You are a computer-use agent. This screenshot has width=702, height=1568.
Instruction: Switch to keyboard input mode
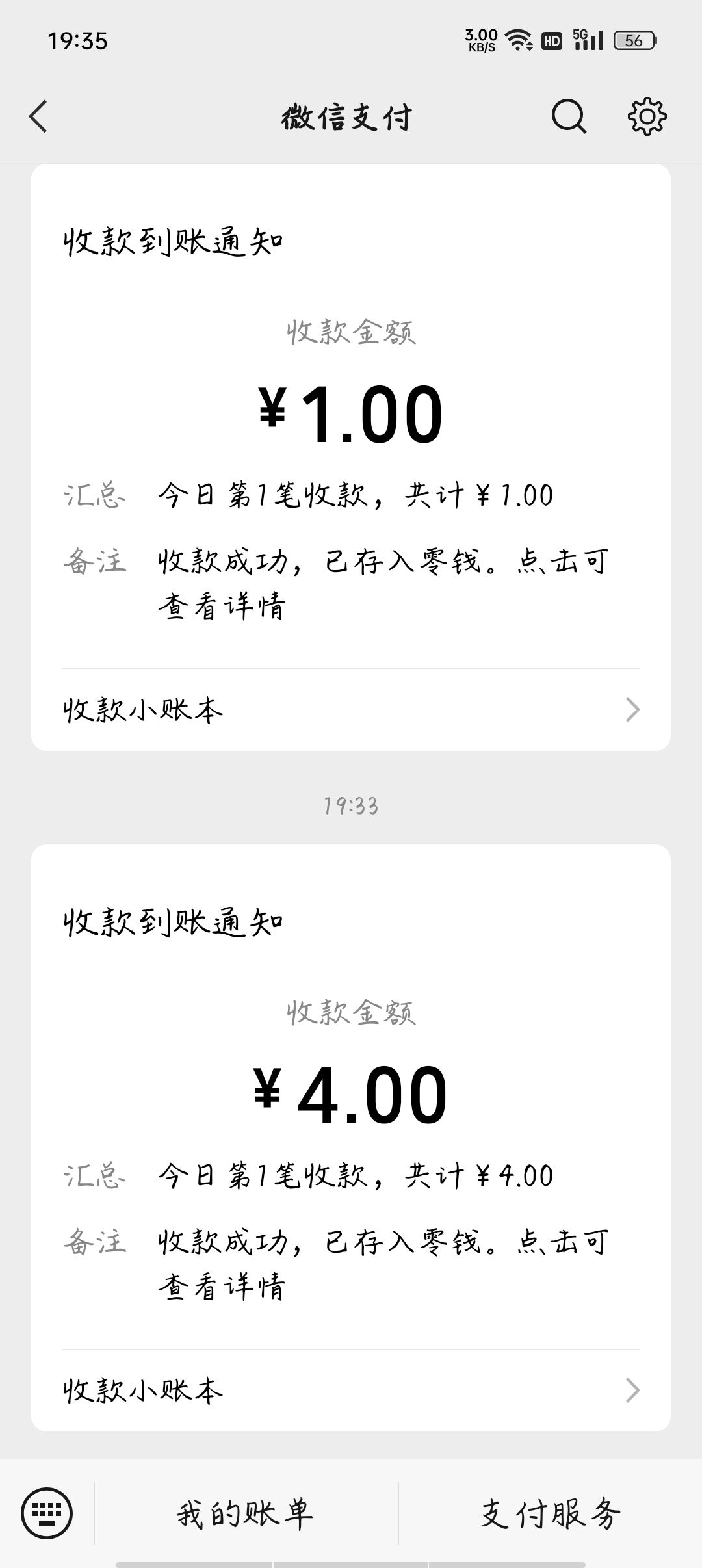(47, 1513)
